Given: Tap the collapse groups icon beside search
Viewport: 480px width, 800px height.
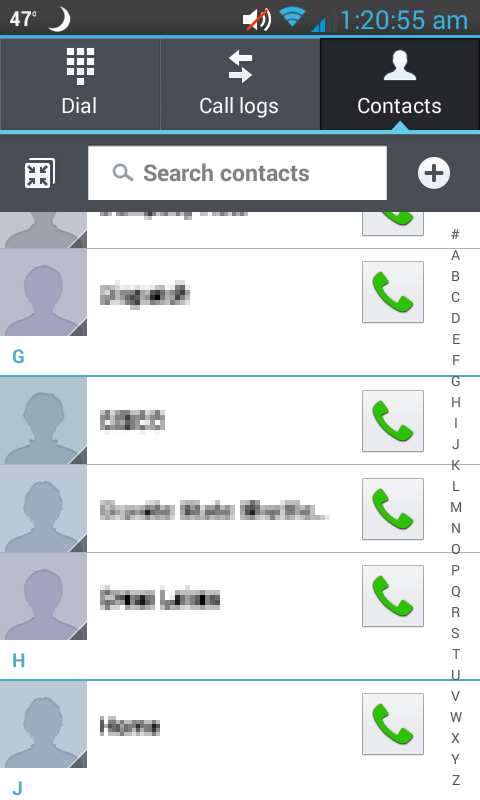Looking at the screenshot, I should tap(40, 173).
